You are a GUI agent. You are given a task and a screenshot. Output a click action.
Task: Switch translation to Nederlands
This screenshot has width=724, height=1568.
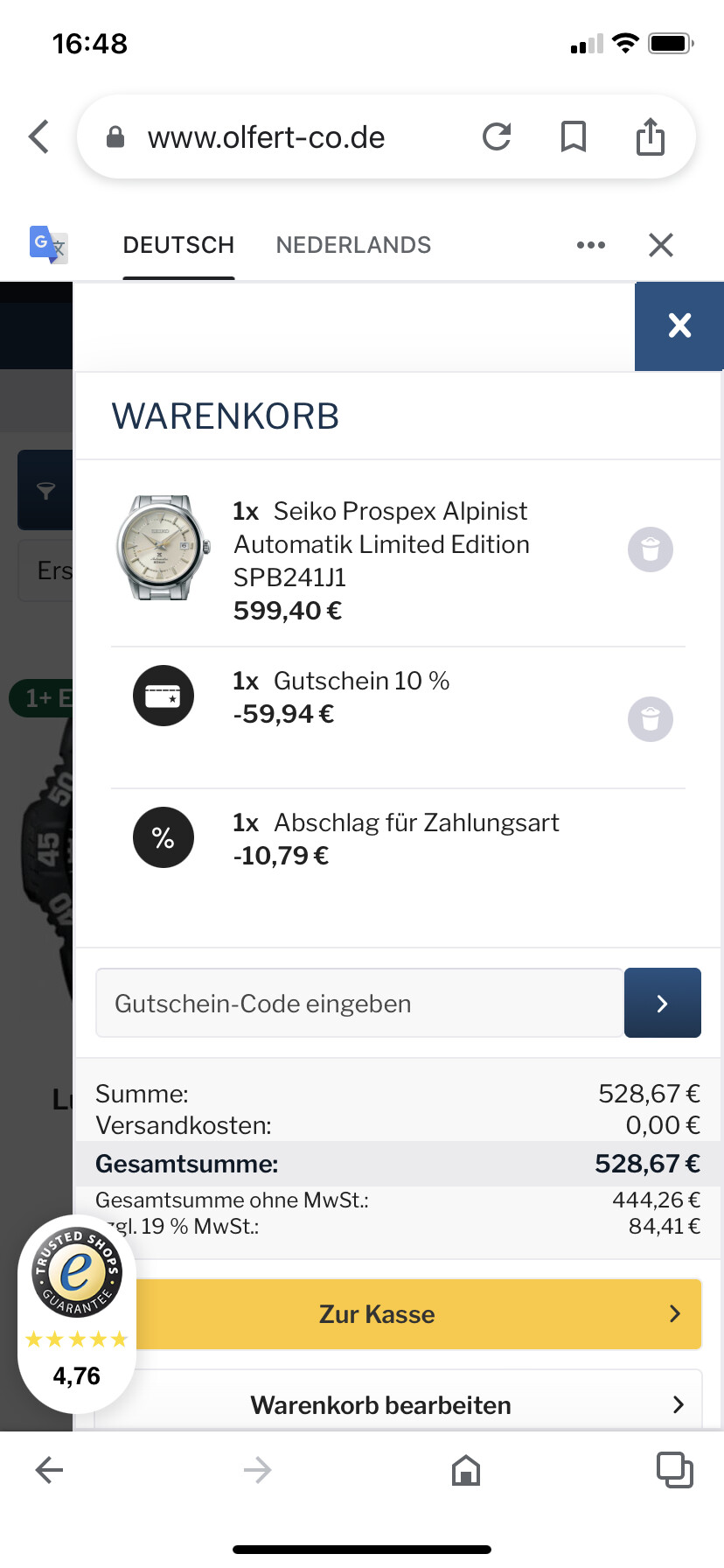(353, 245)
